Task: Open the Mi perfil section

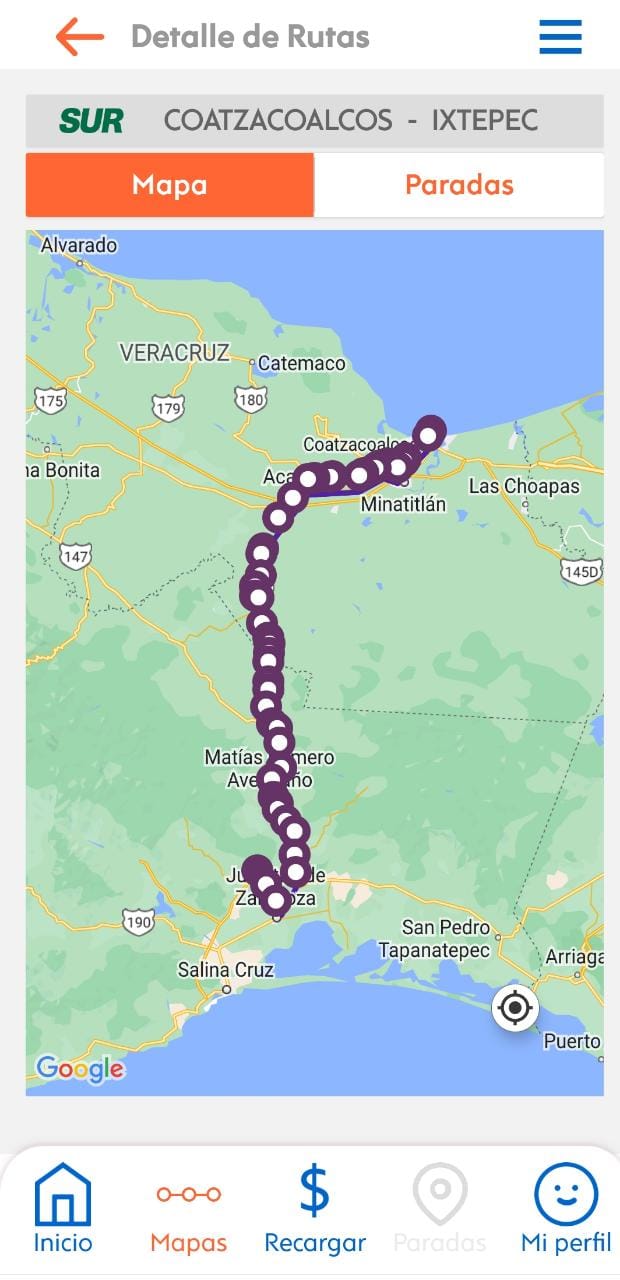Action: click(565, 1209)
